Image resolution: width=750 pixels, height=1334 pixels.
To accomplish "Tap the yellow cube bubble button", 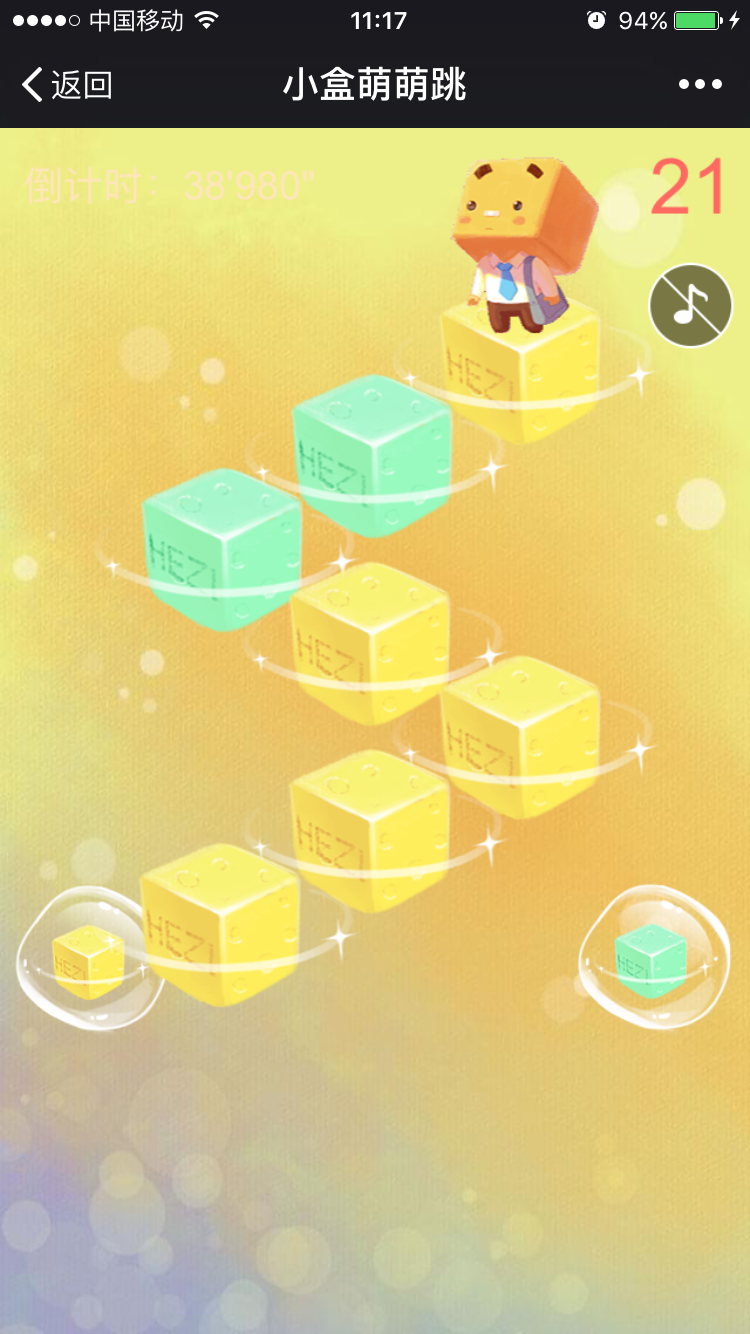I will coord(89,960).
